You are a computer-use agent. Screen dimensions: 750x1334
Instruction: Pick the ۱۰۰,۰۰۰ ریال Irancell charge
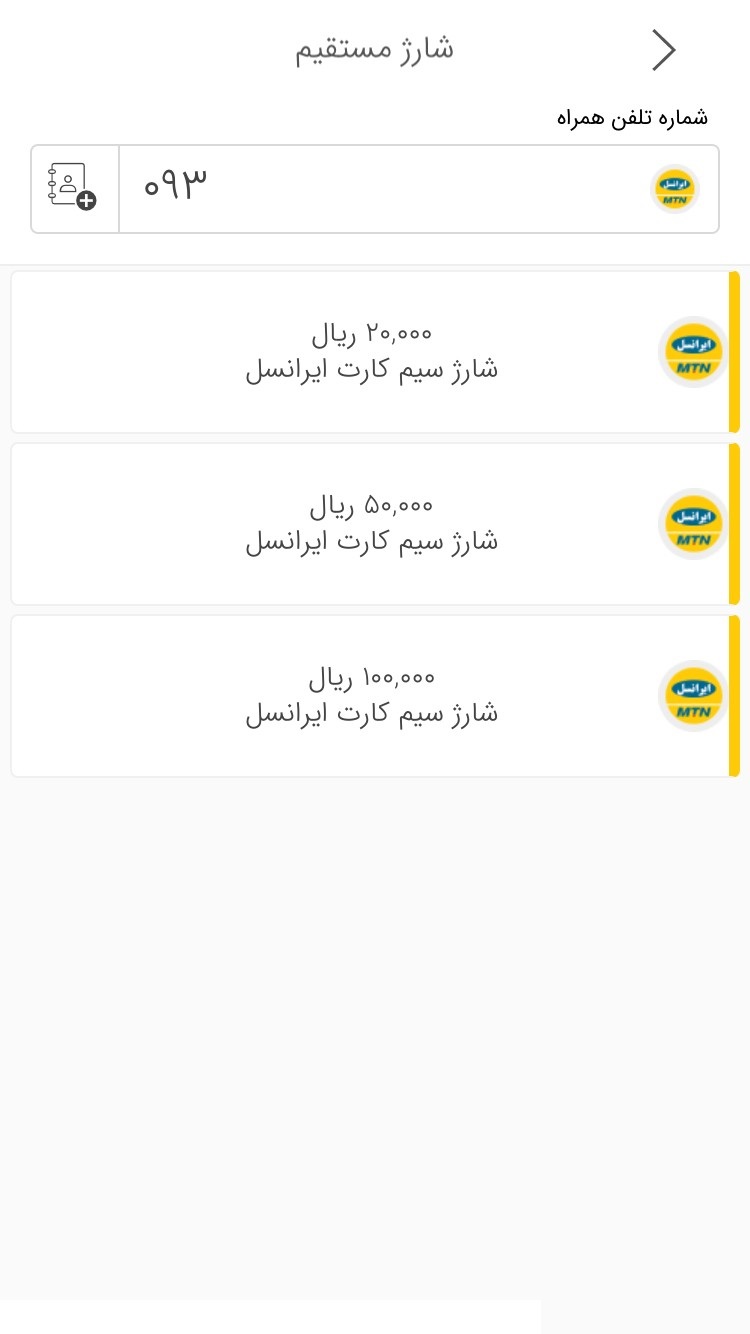pyautogui.click(x=375, y=696)
